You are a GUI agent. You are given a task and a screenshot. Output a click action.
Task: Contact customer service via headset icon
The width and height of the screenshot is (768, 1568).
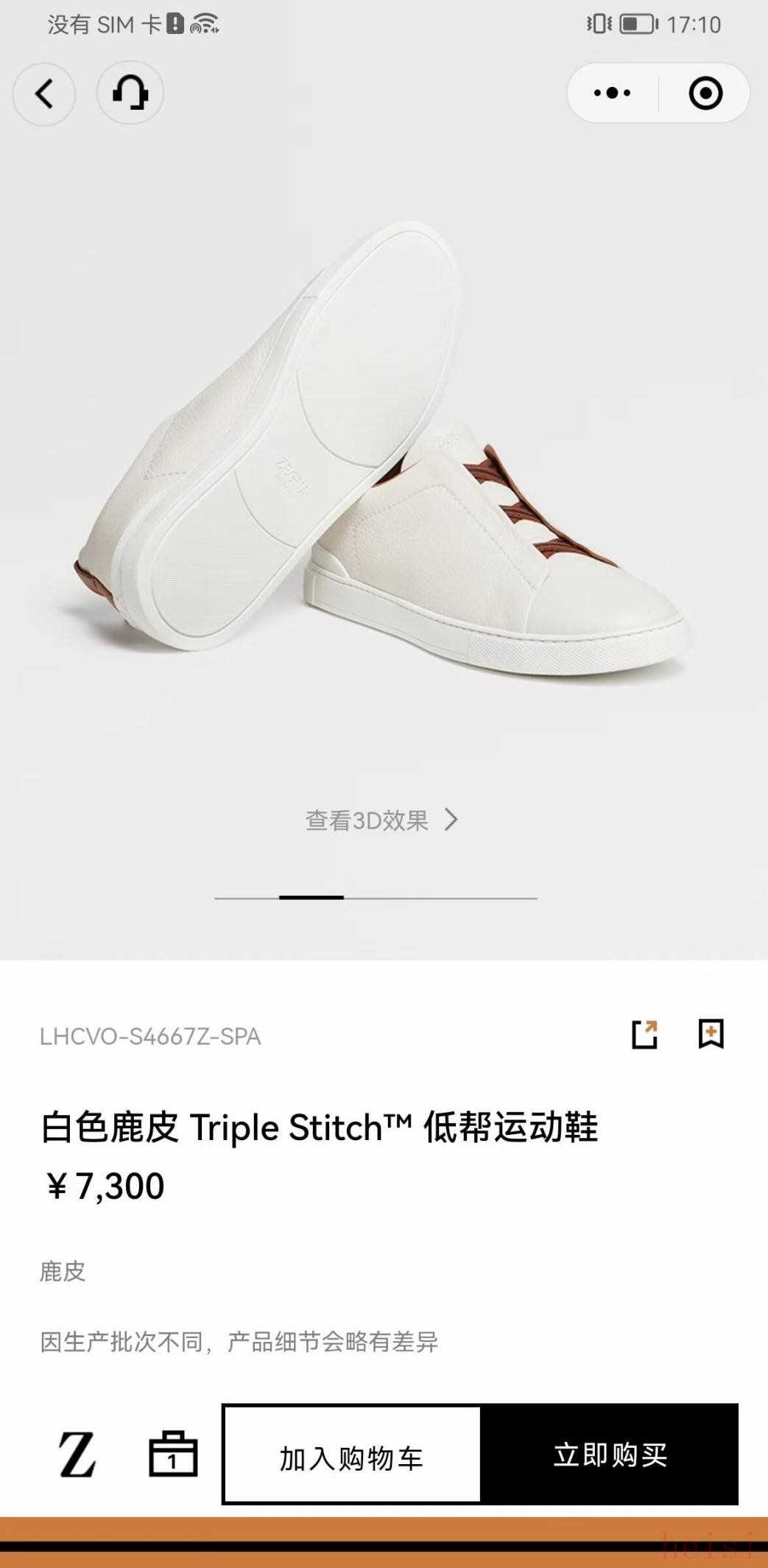coord(130,94)
